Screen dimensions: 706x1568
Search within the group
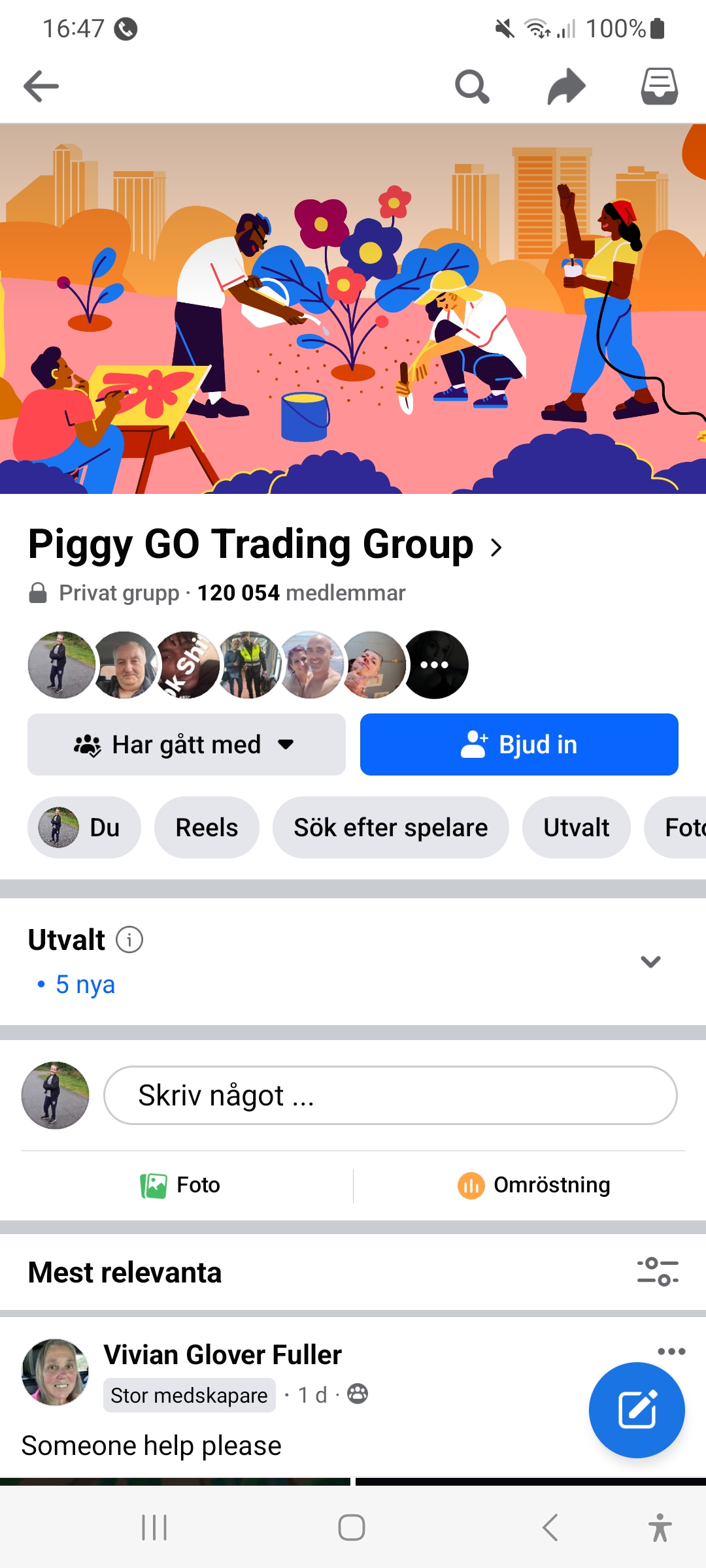[472, 86]
